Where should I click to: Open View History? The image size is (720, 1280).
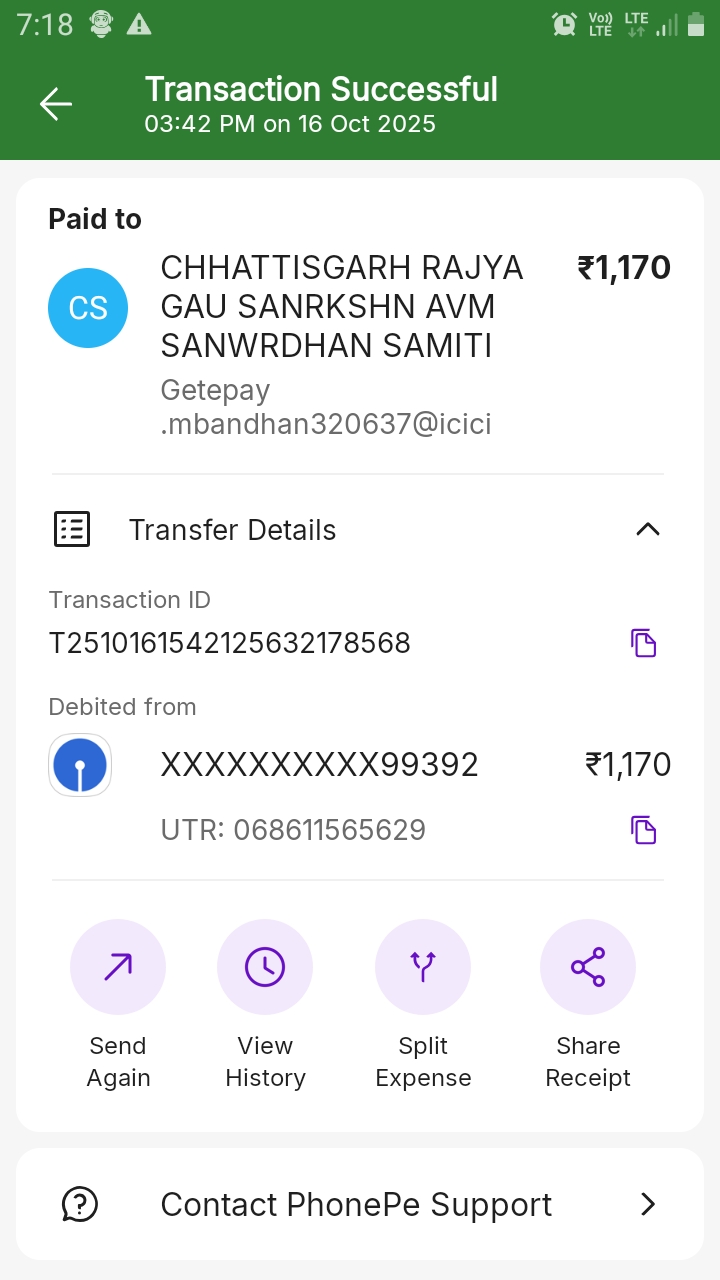click(x=265, y=968)
